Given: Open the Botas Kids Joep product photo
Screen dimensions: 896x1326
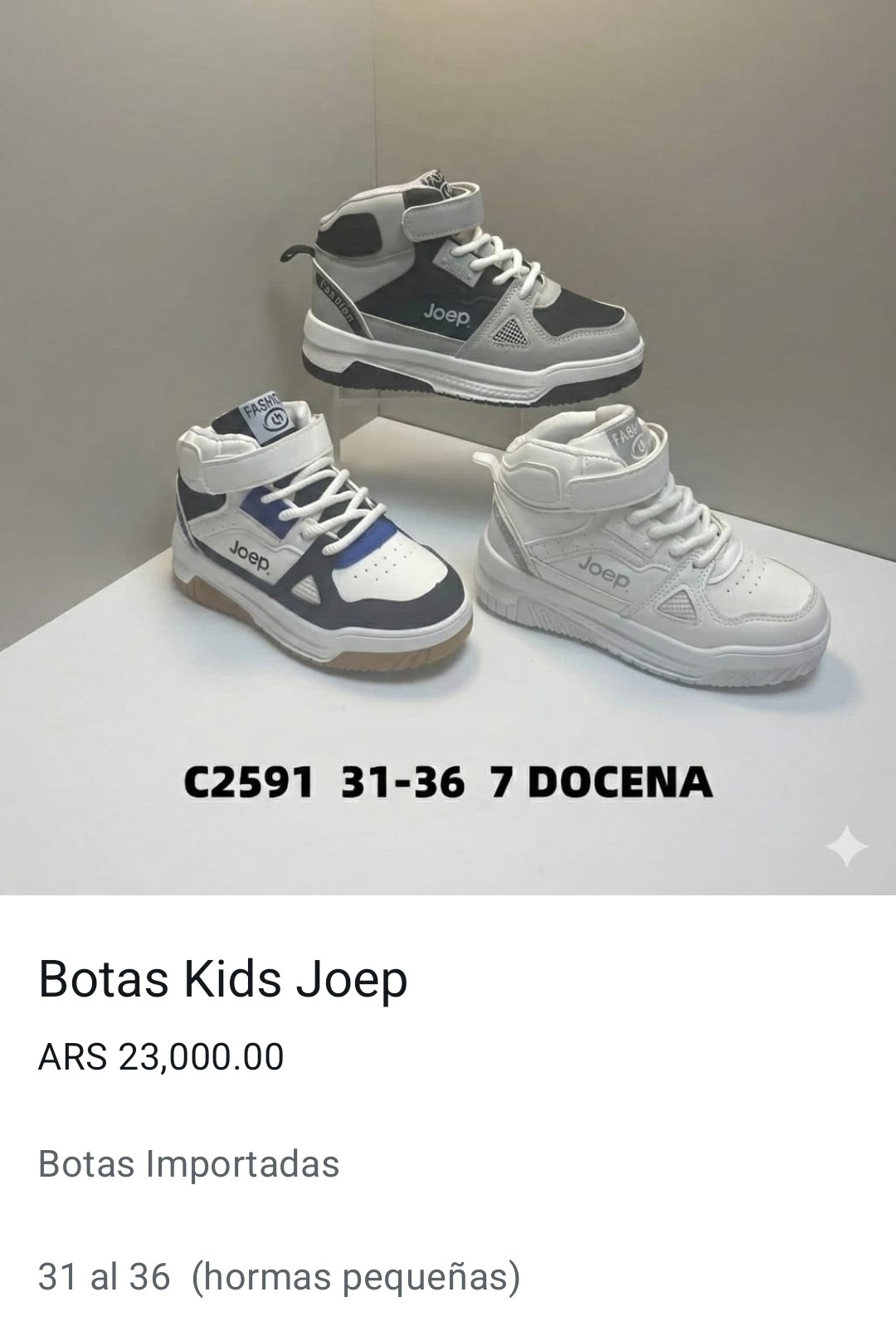Looking at the screenshot, I should coord(448,448).
